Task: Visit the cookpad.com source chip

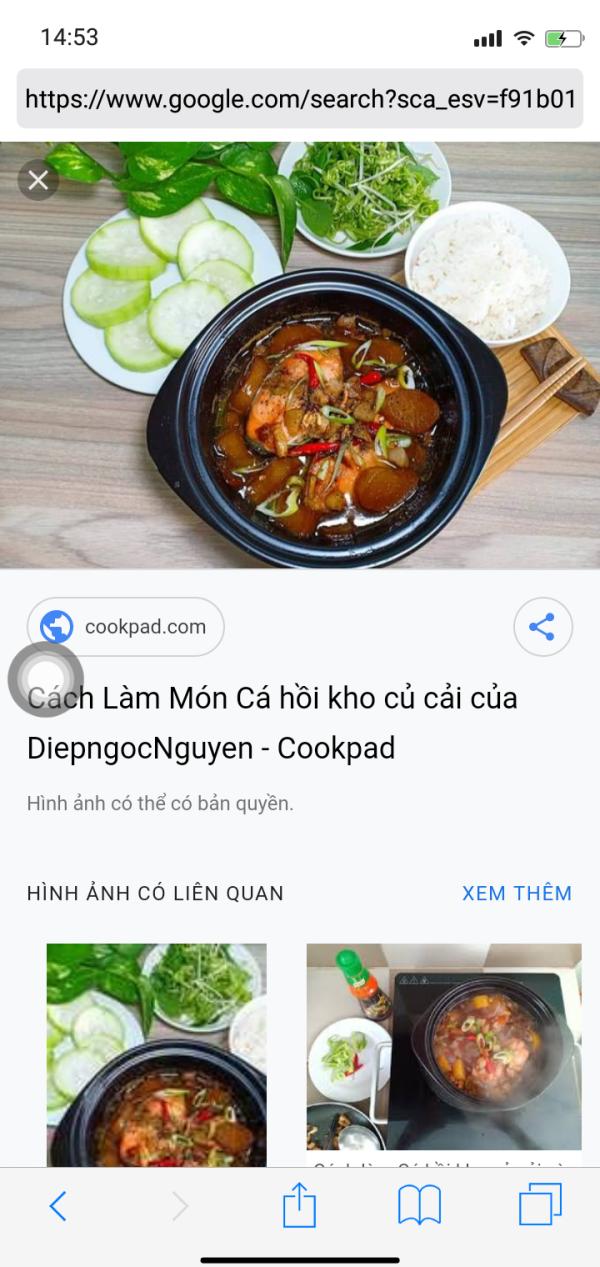Action: [126, 627]
